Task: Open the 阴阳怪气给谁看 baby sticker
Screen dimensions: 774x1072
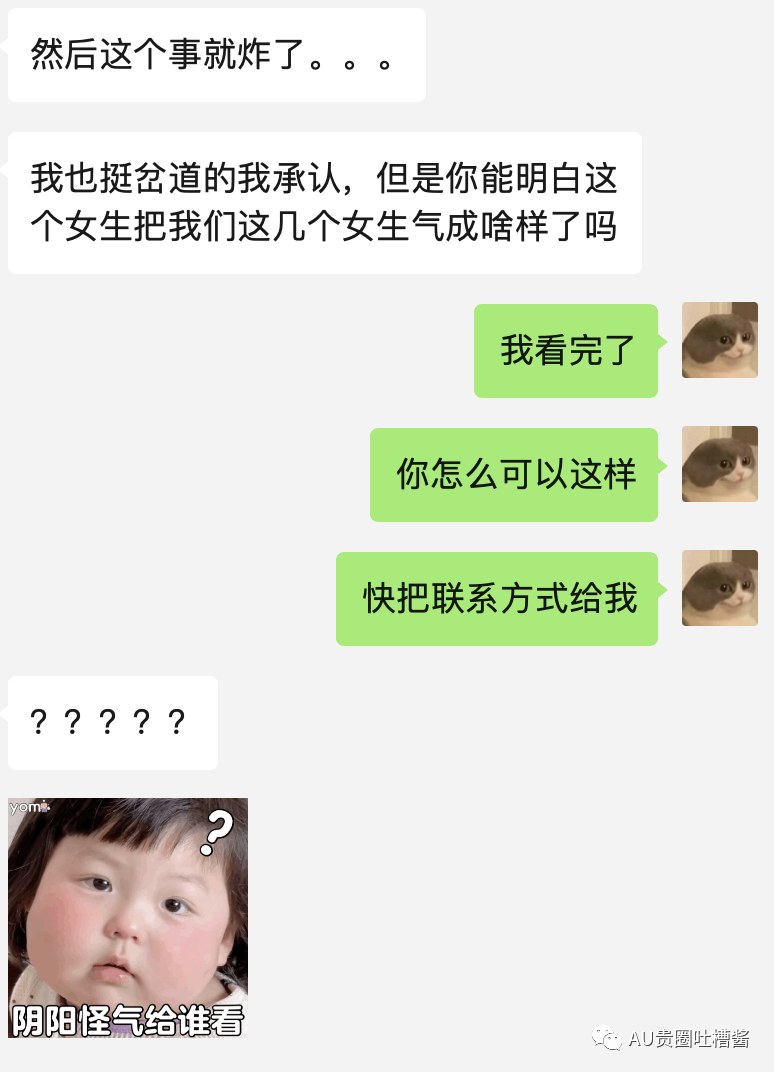Action: [128, 918]
